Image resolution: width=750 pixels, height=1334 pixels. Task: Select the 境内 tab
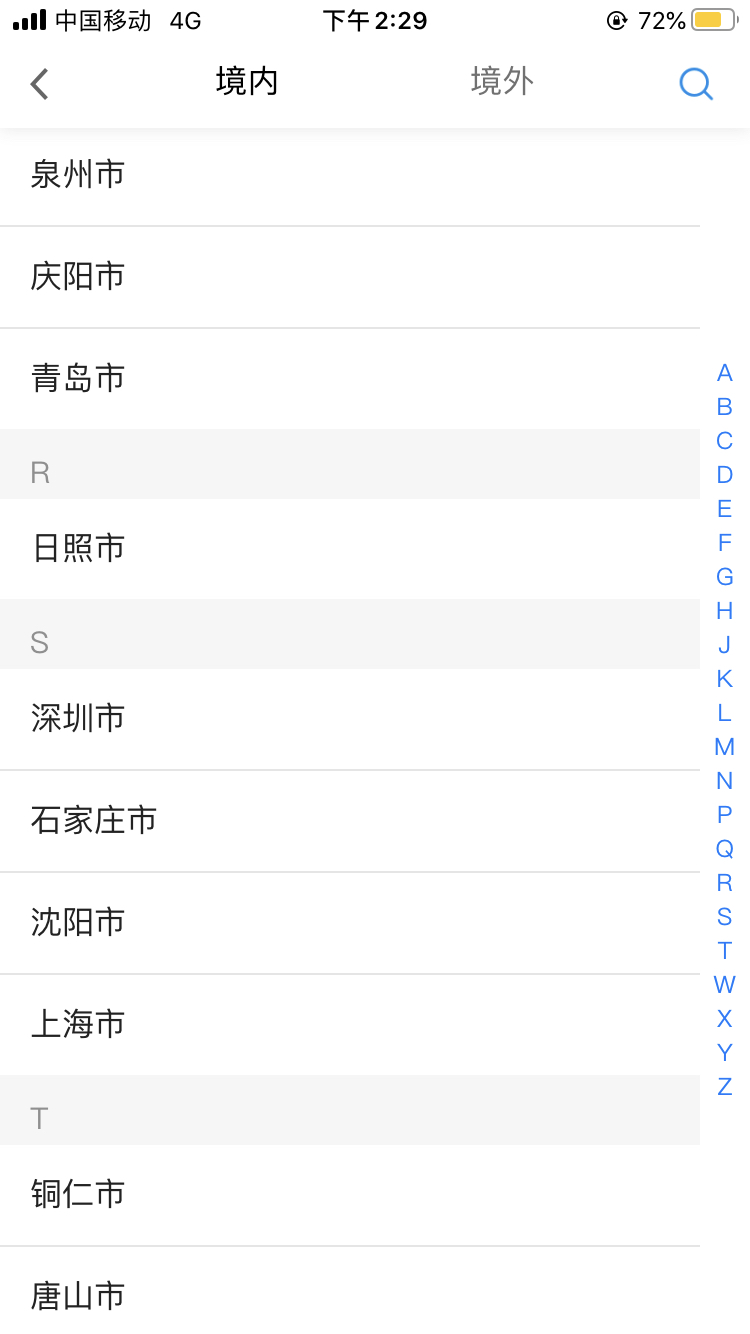247,82
